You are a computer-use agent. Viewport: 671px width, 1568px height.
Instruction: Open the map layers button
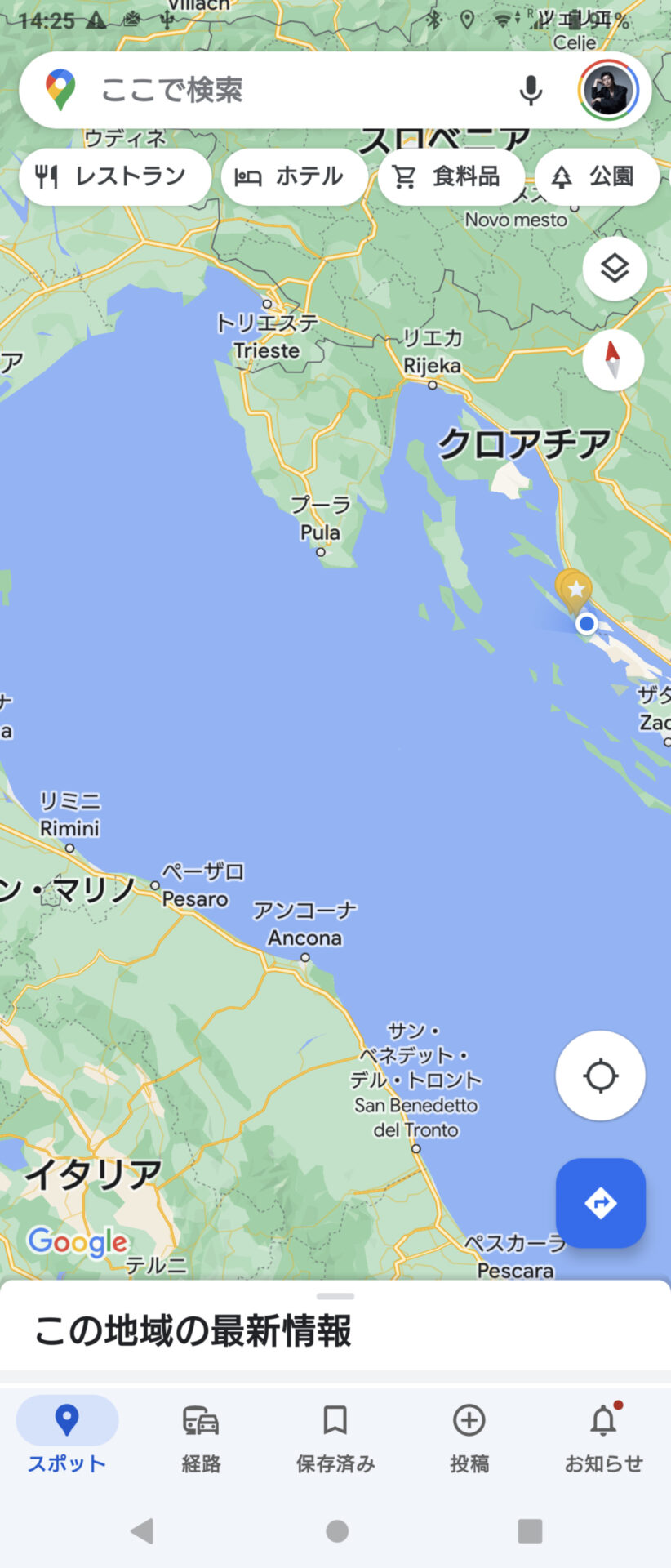(615, 268)
